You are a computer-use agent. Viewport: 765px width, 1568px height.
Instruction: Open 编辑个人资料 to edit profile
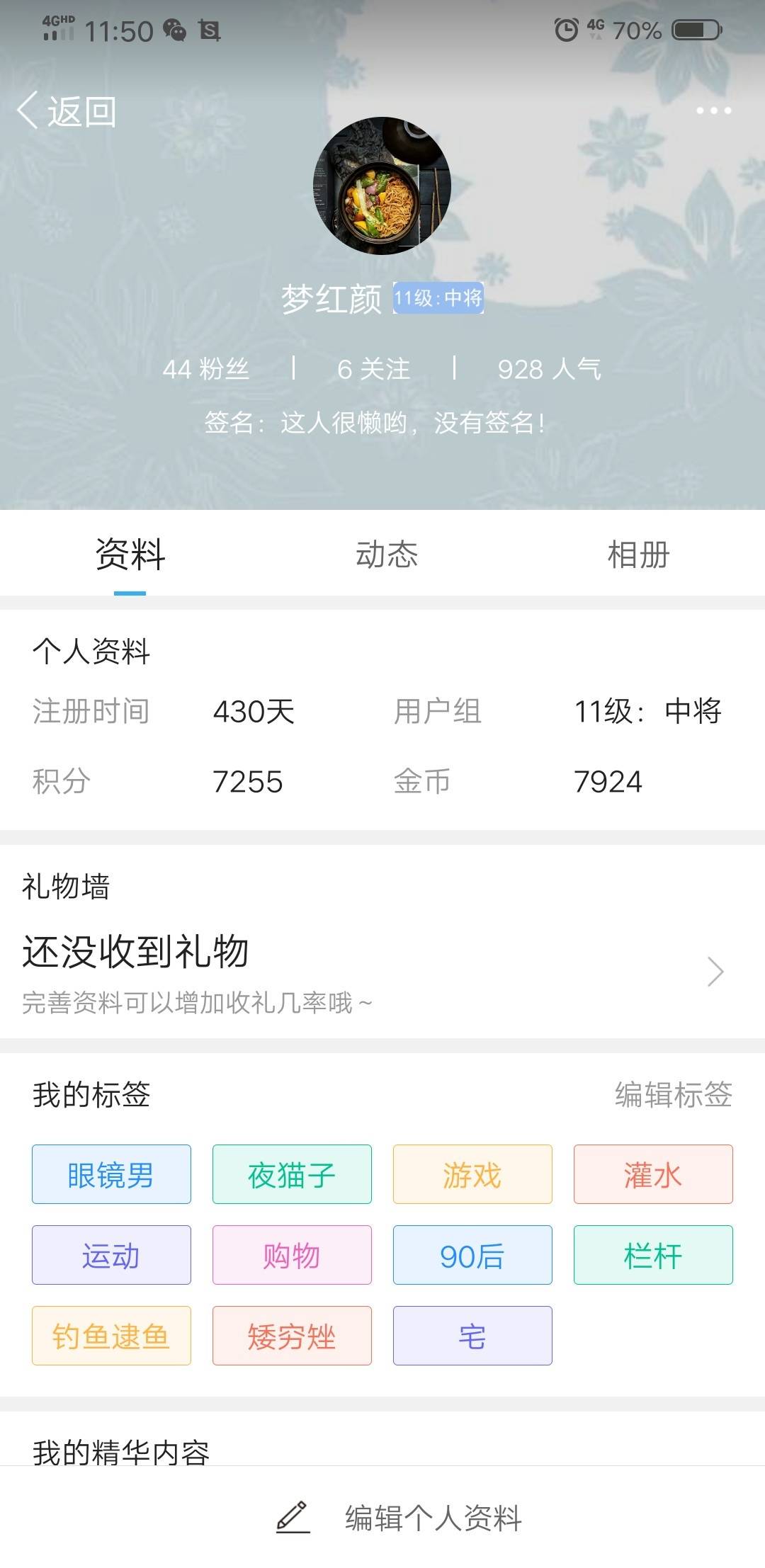click(x=400, y=1518)
